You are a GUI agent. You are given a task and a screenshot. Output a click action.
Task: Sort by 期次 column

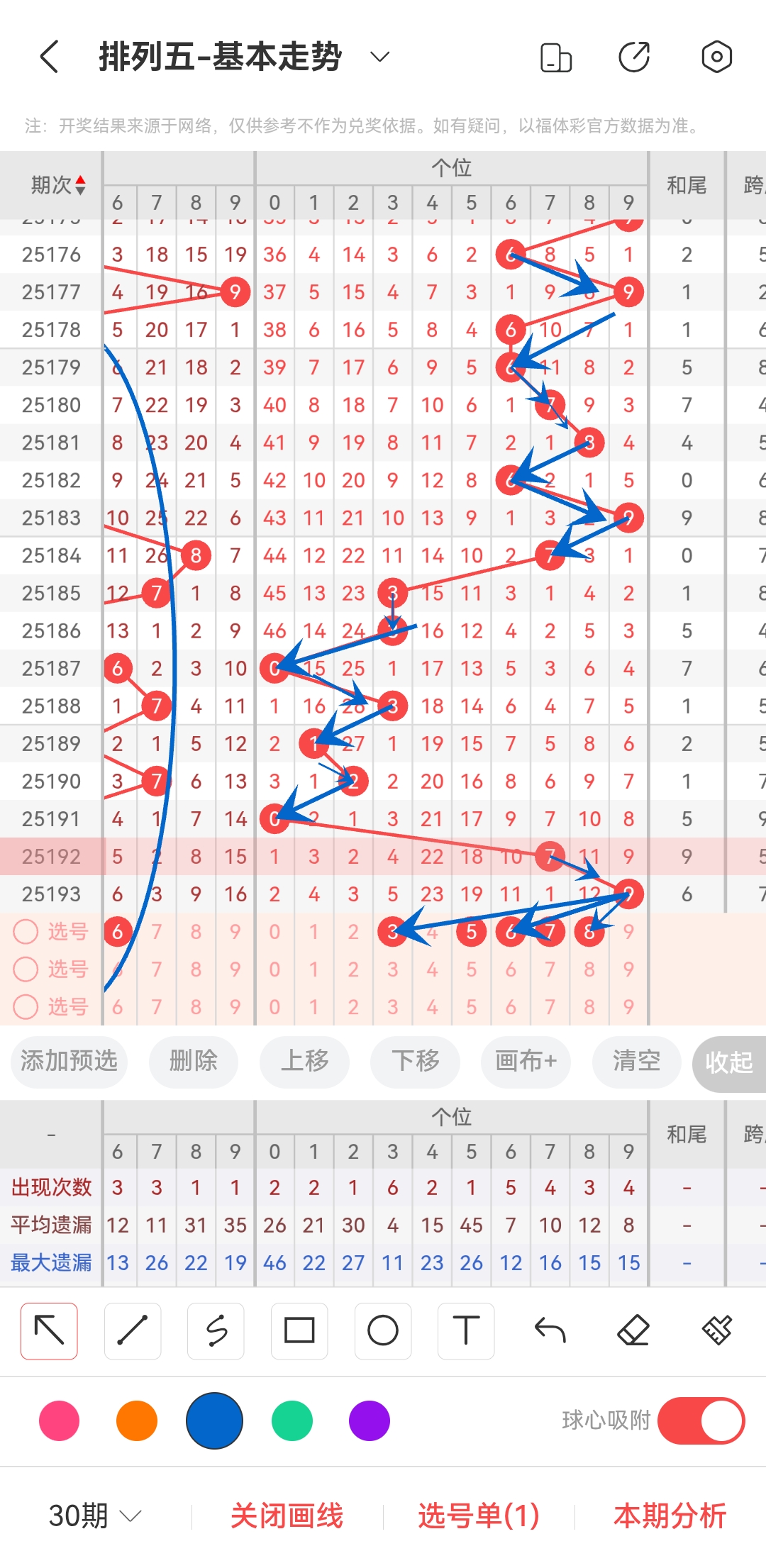58,185
